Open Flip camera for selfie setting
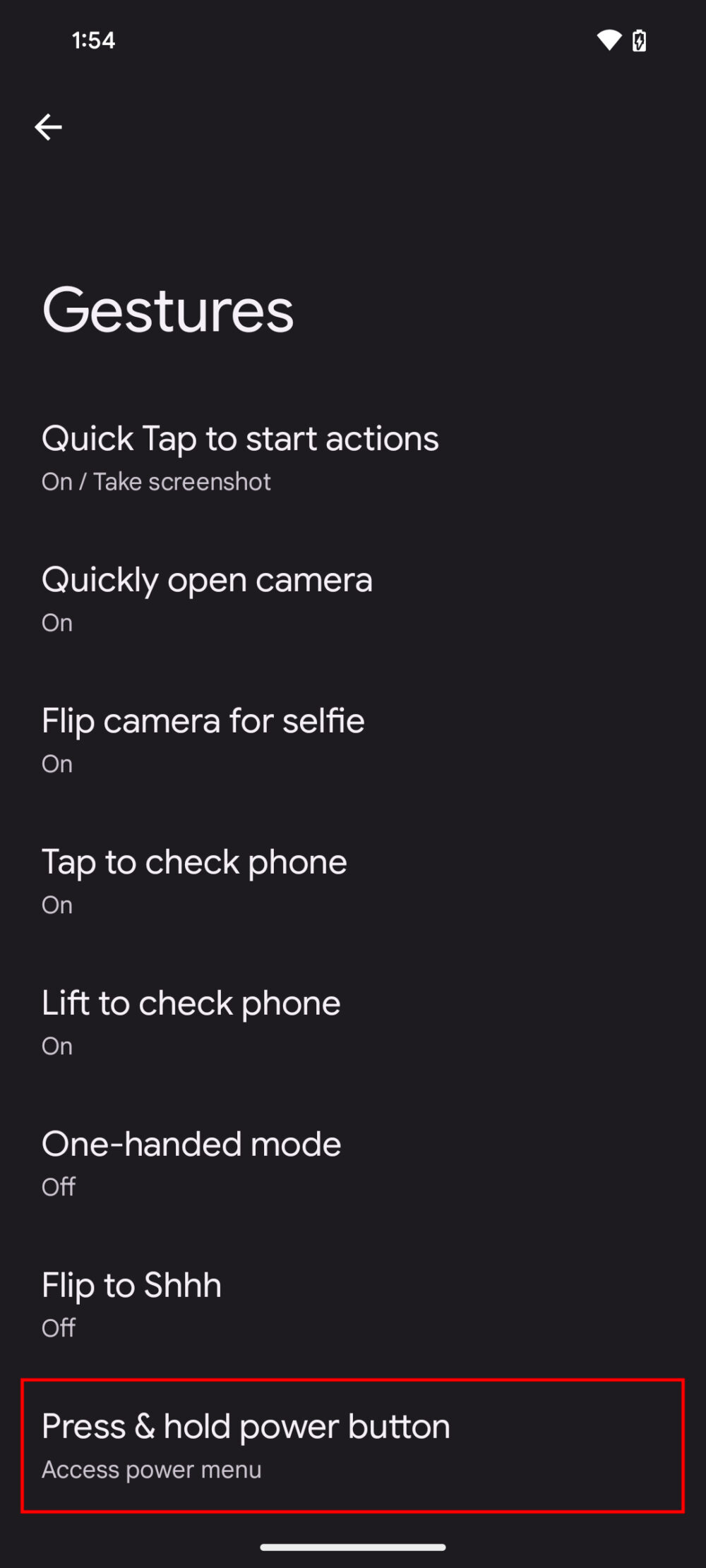Image resolution: width=706 pixels, height=1568 pixels. 203,740
